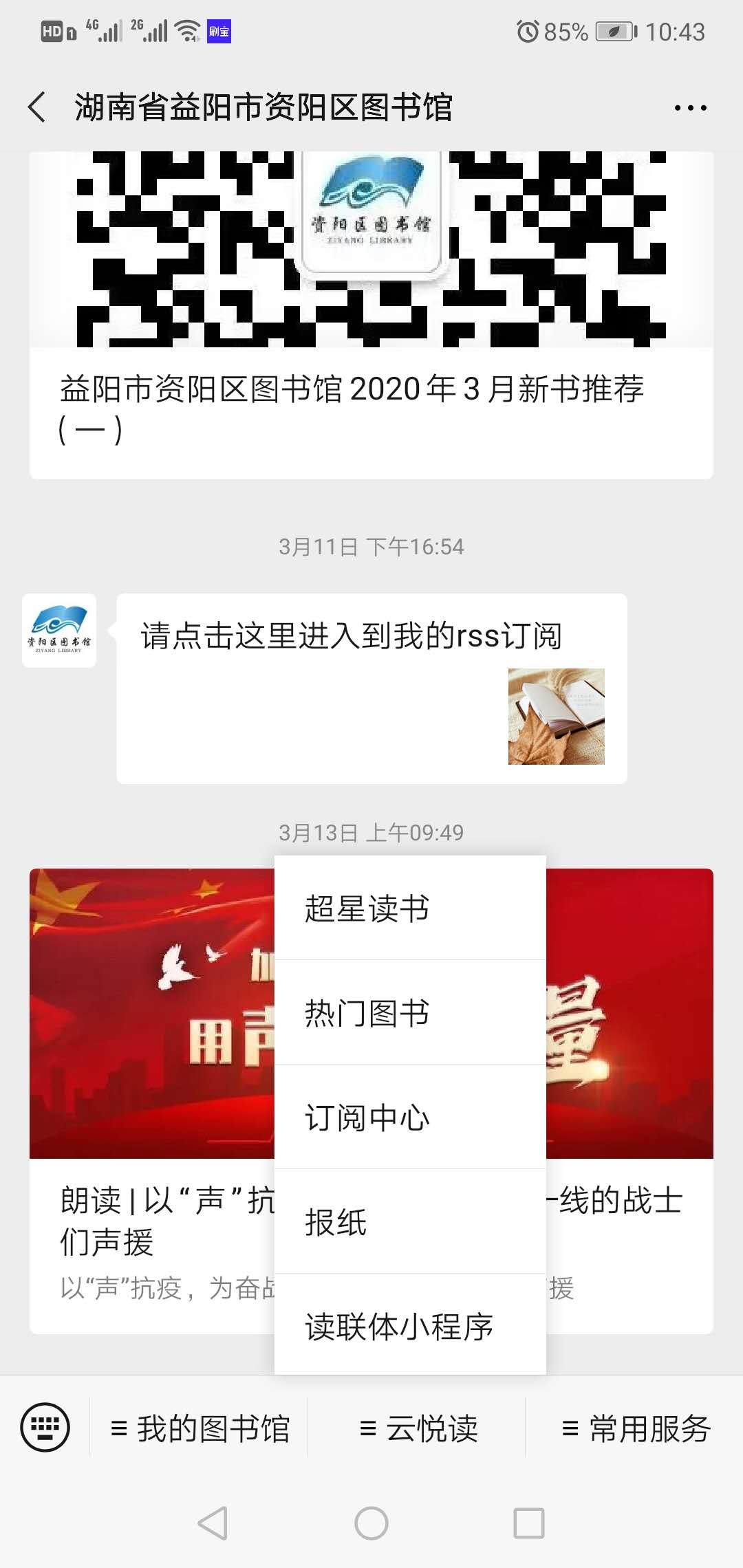The width and height of the screenshot is (743, 1568).
Task: Switch to keyboard input mode
Action: pos(45,1427)
